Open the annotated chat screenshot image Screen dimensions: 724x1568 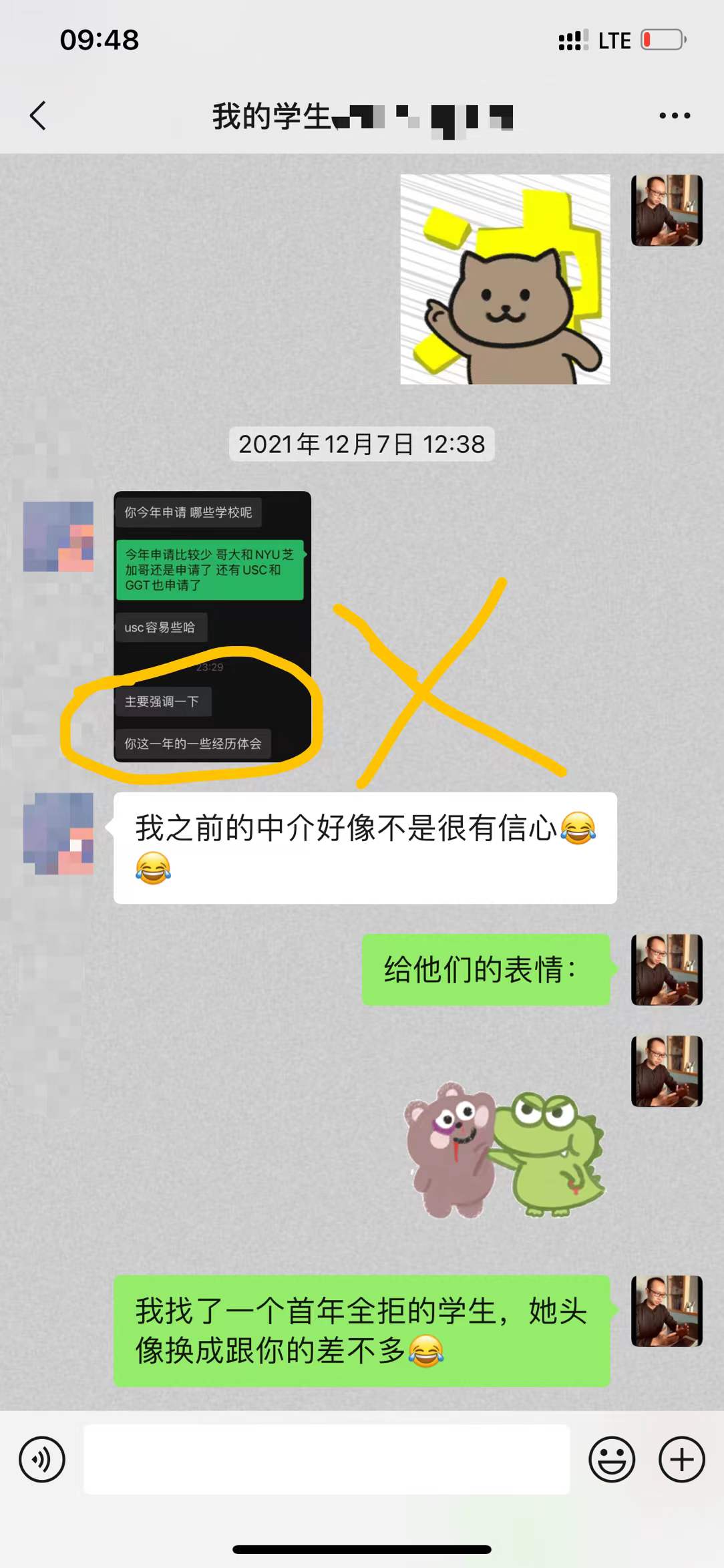(x=212, y=627)
